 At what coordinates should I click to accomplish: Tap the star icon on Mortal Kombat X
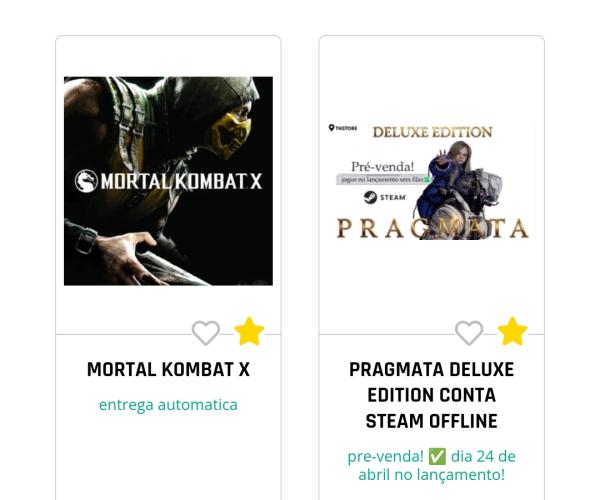(249, 331)
